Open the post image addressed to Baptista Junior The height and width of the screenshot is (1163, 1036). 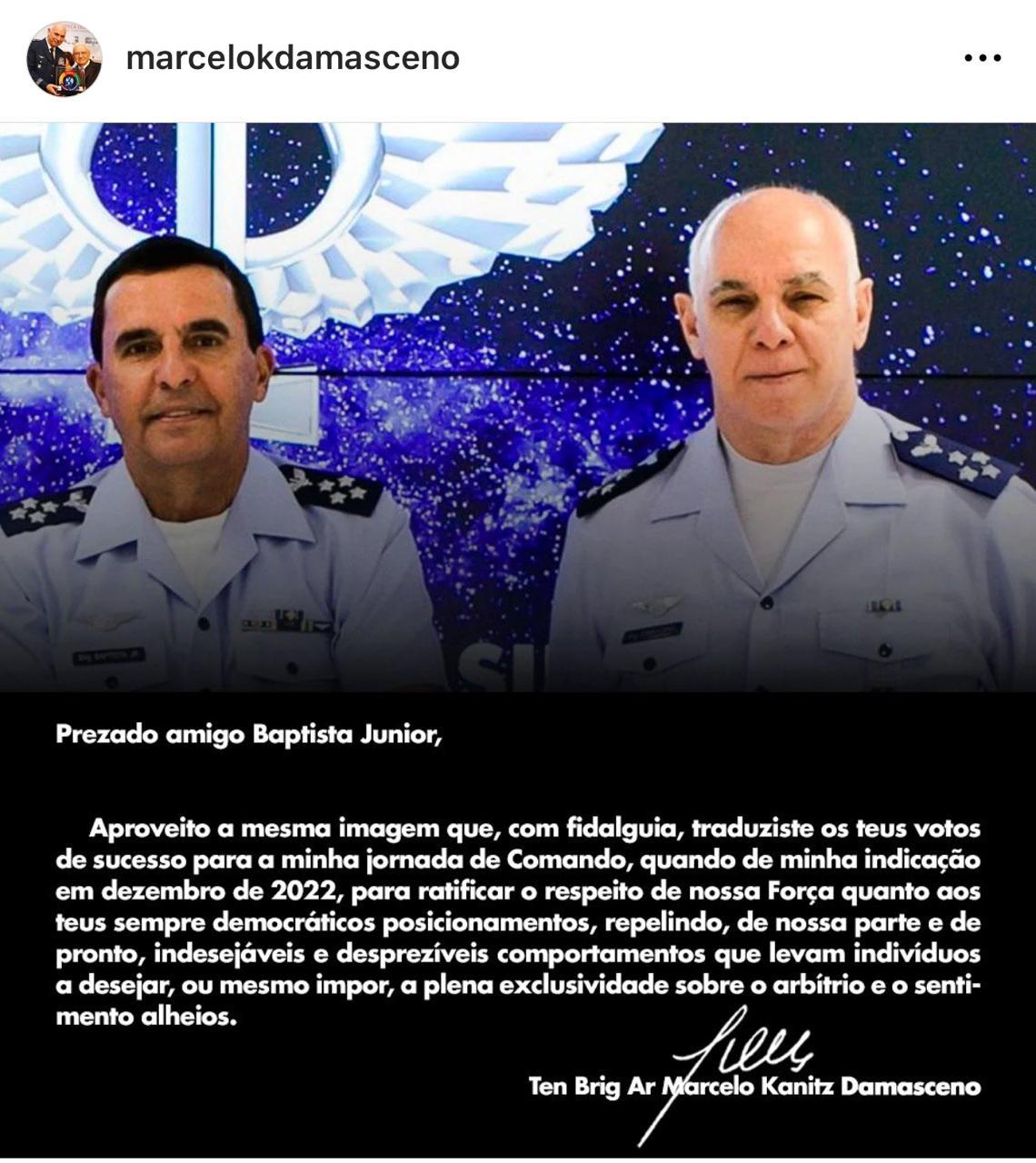pos(518,636)
